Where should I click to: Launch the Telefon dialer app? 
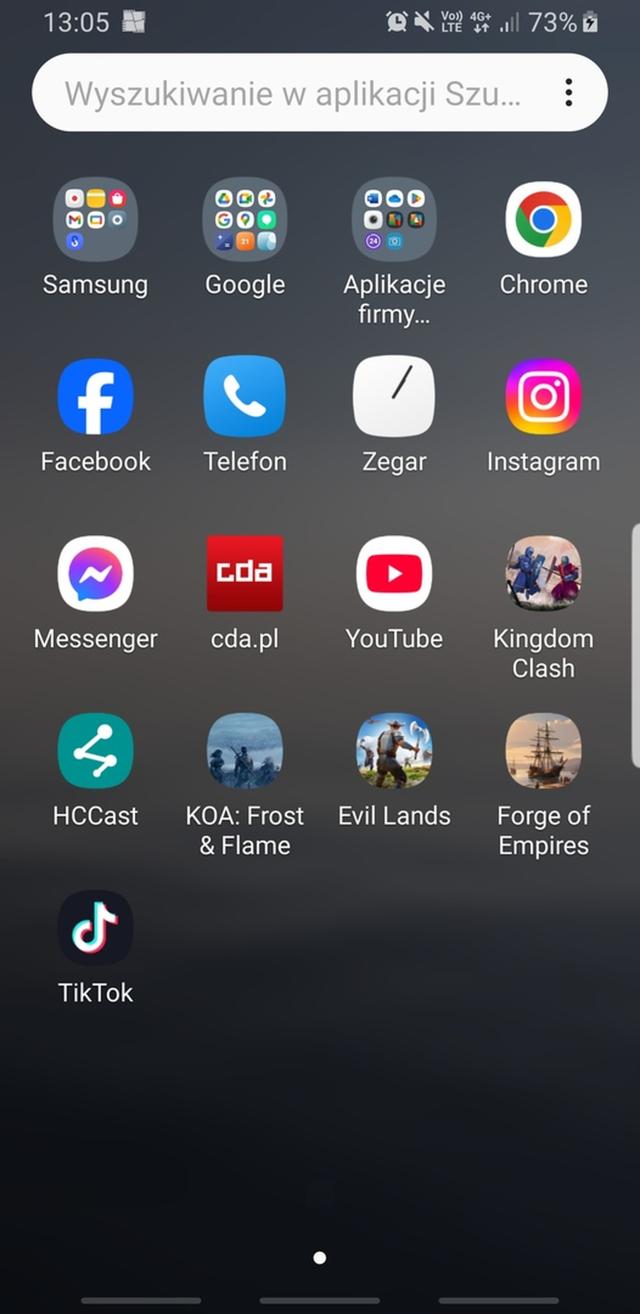coord(245,397)
